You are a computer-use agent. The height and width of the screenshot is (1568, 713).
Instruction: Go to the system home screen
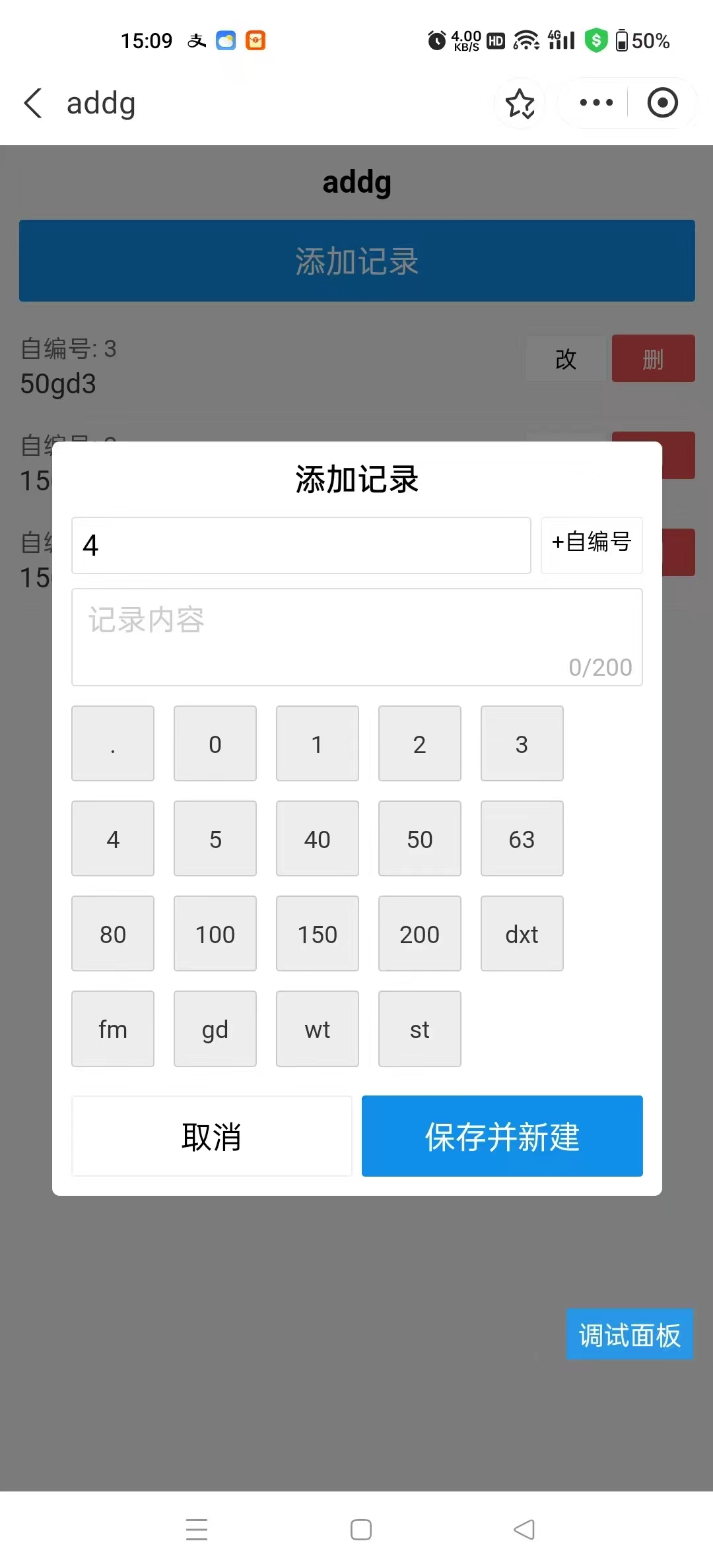click(360, 1530)
